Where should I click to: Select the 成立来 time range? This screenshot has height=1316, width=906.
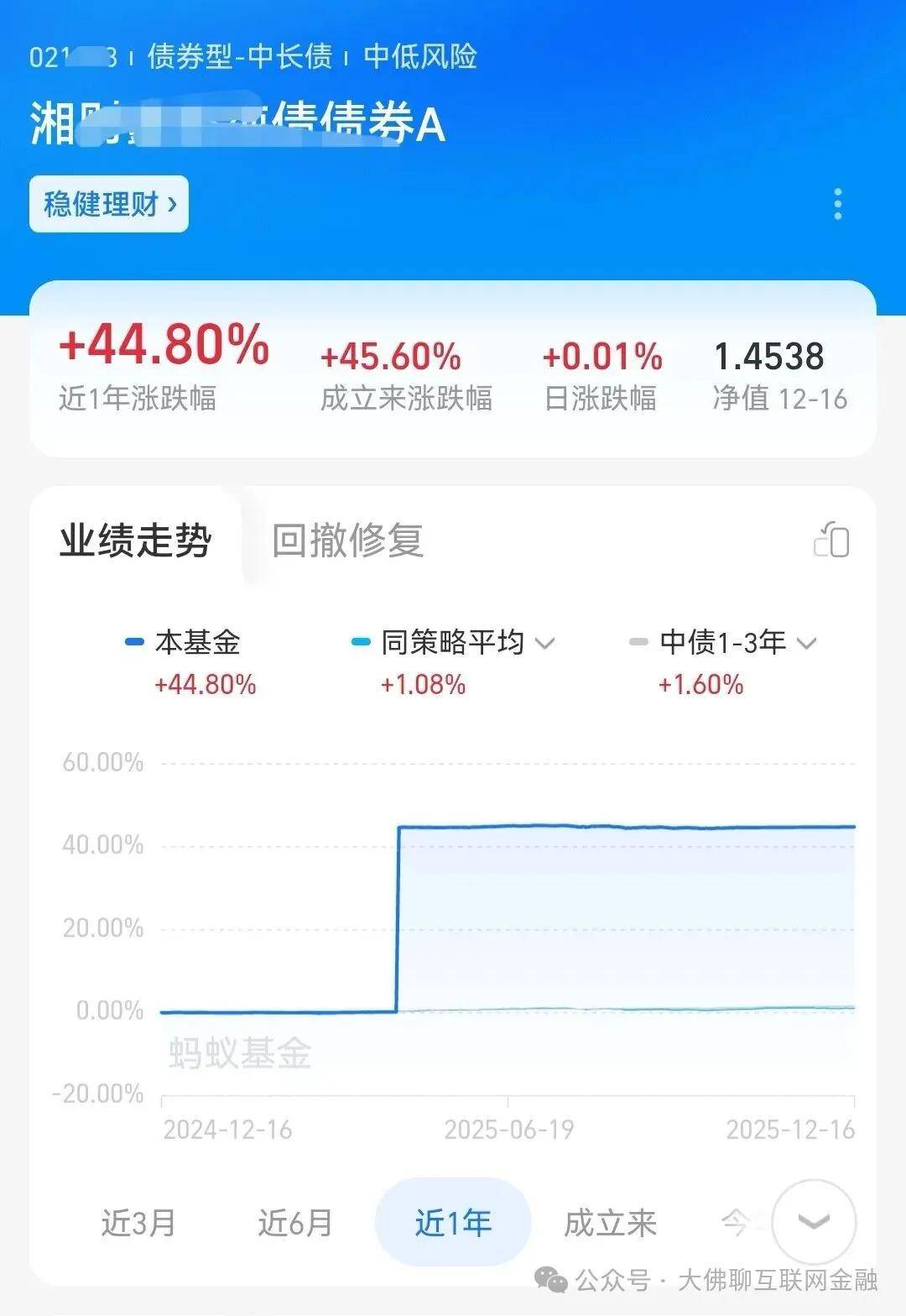(610, 1224)
